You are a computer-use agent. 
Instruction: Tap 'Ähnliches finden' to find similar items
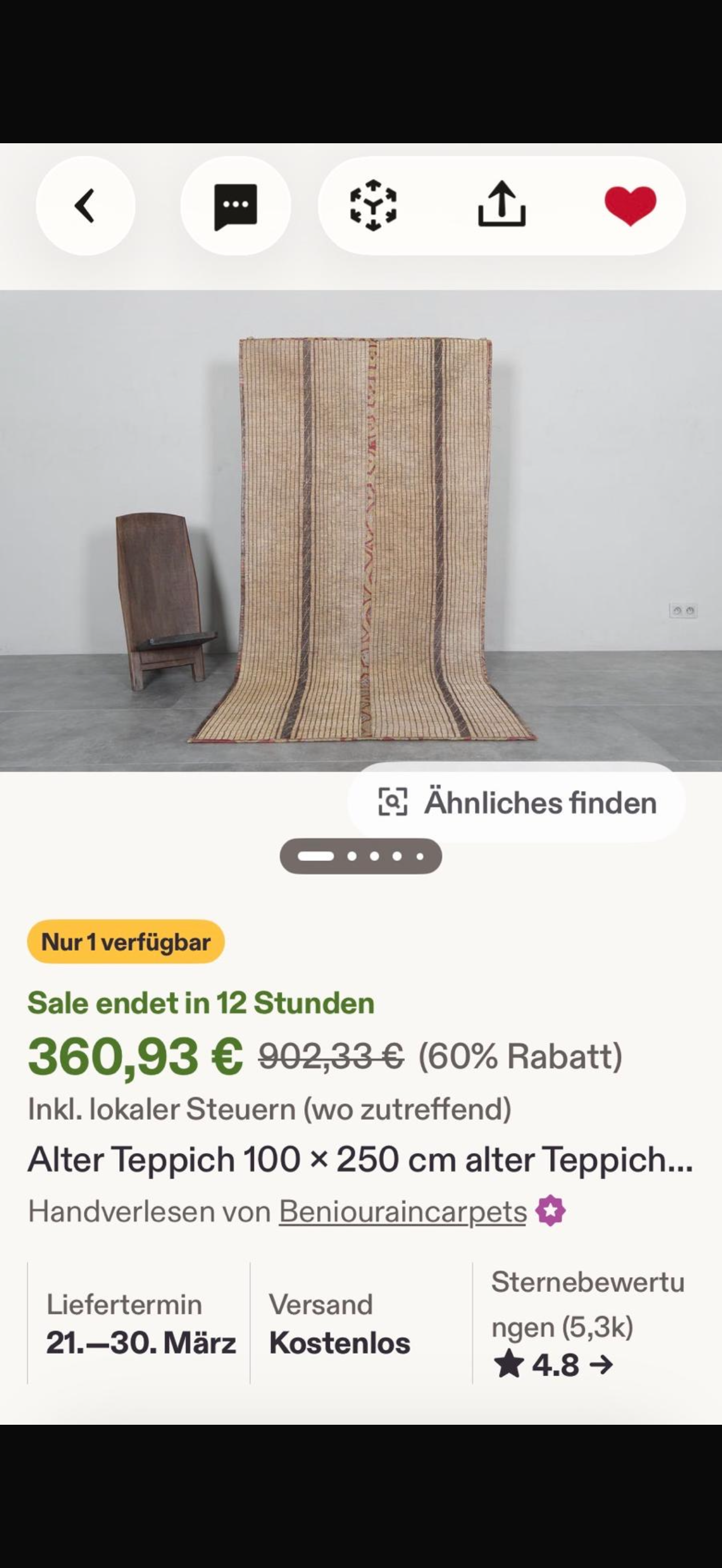click(517, 802)
